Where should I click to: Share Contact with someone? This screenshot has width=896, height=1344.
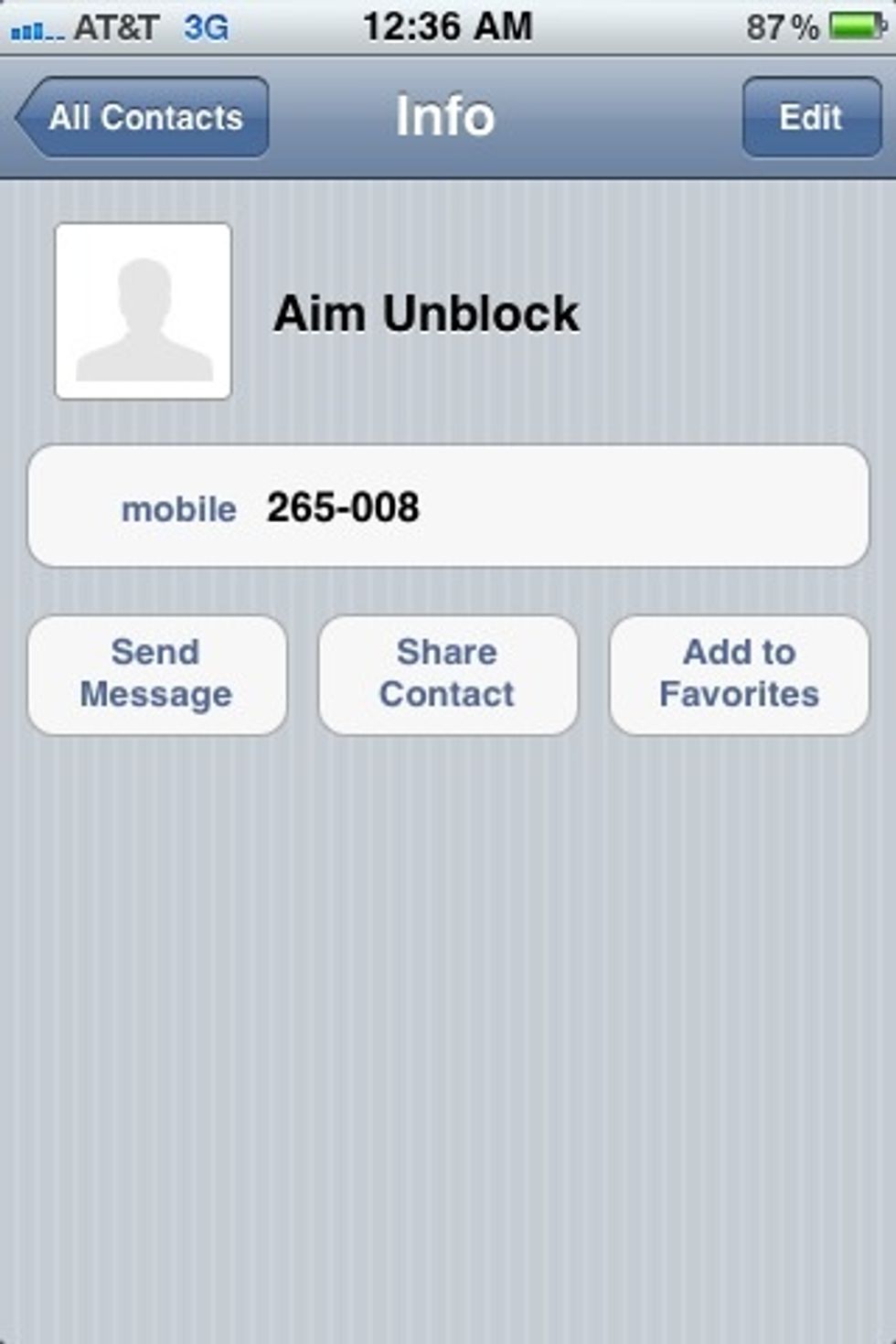tap(447, 674)
